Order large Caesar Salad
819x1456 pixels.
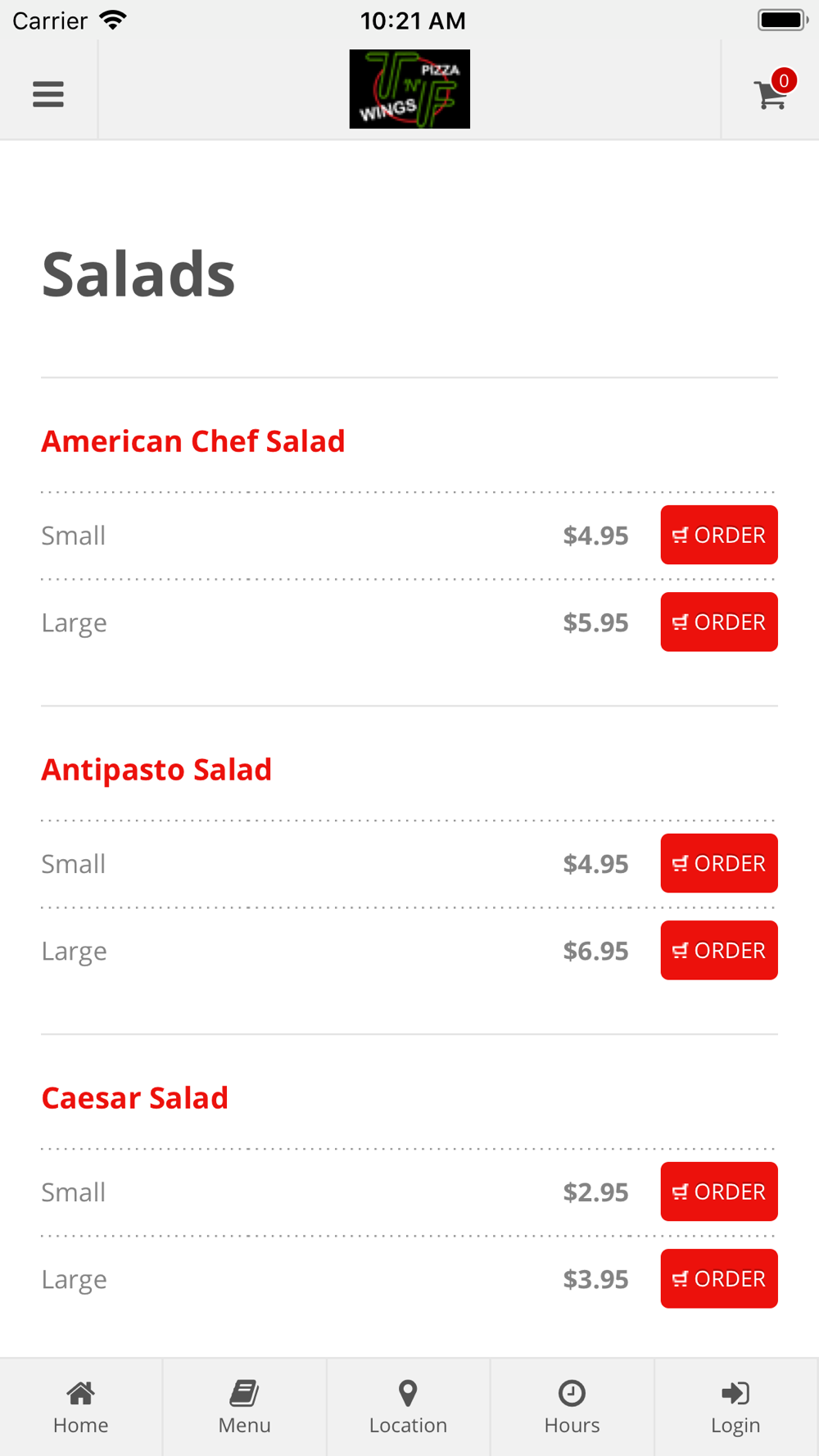(719, 1278)
